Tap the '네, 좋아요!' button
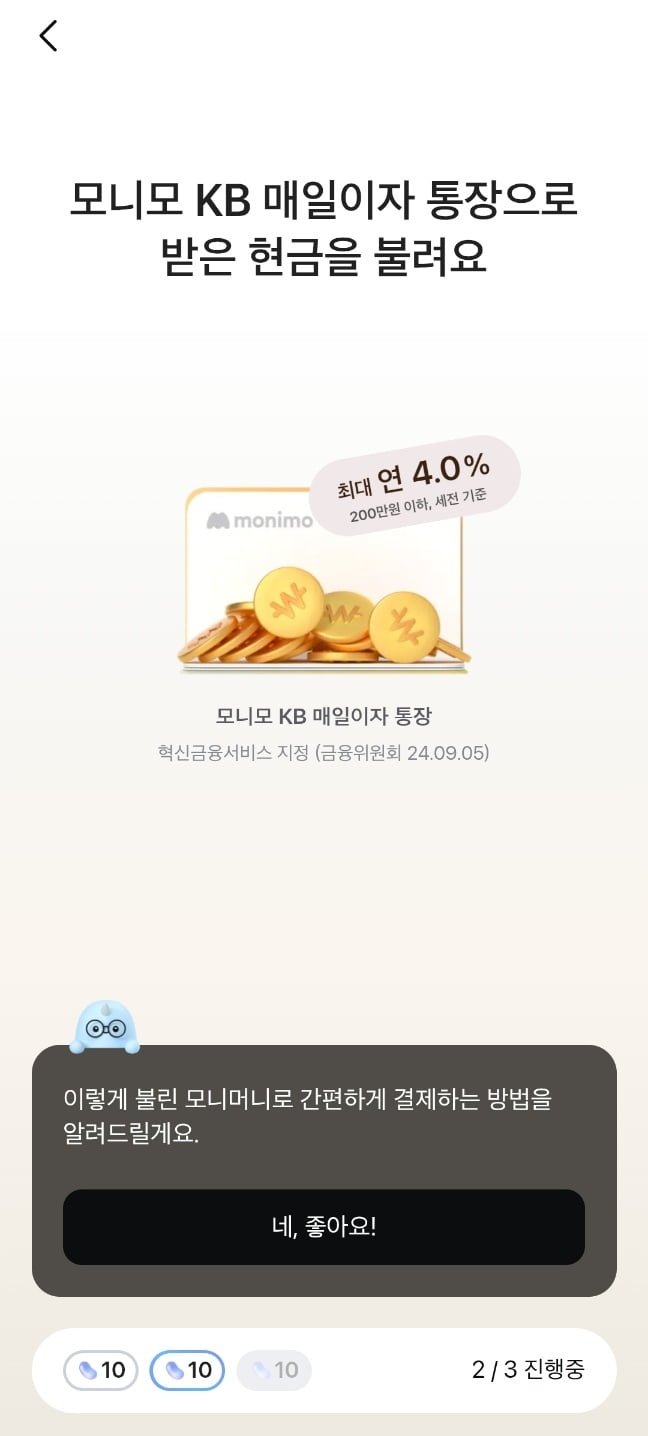The image size is (648, 1436). (324, 1227)
